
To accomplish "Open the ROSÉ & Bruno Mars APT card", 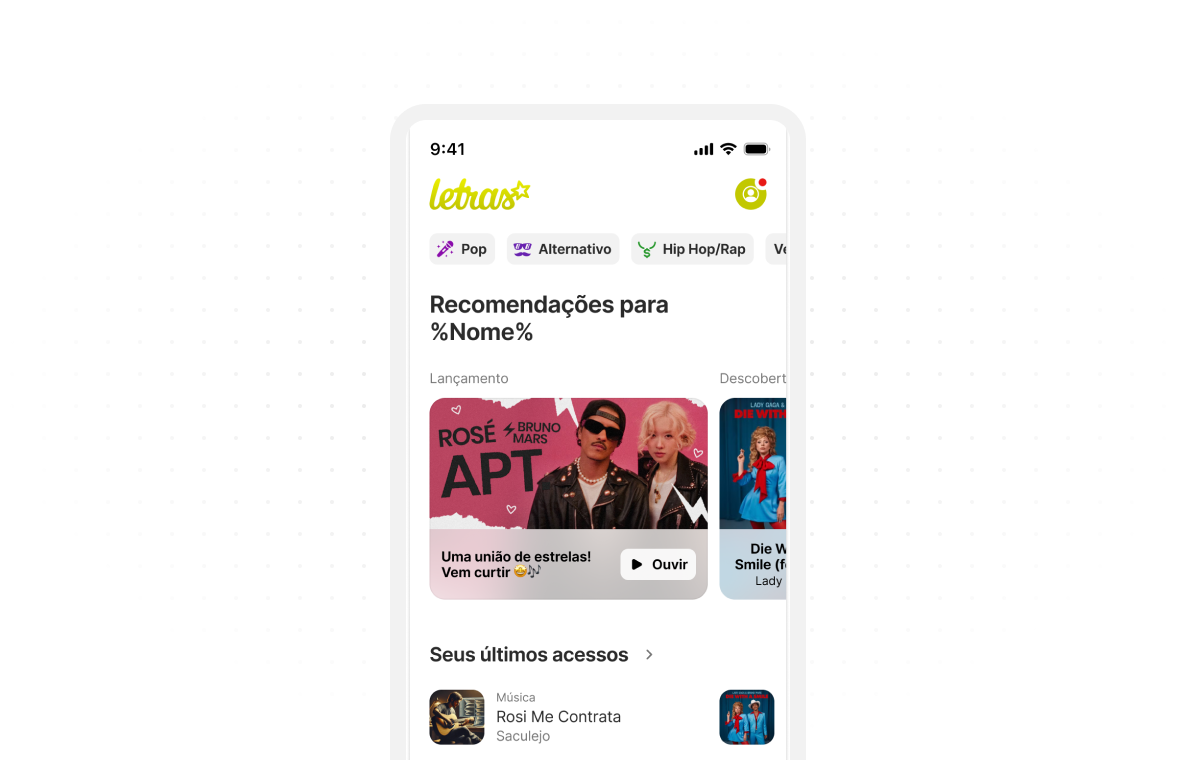I will [568, 464].
